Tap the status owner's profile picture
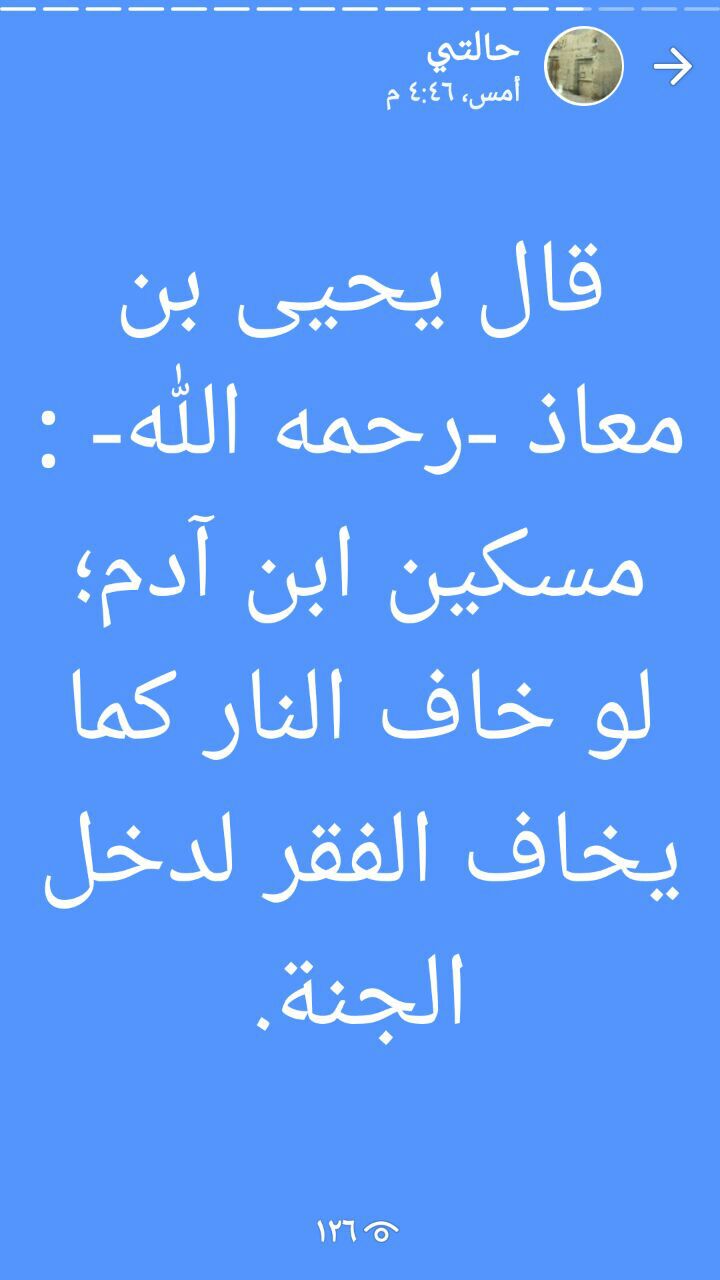 click(584, 66)
